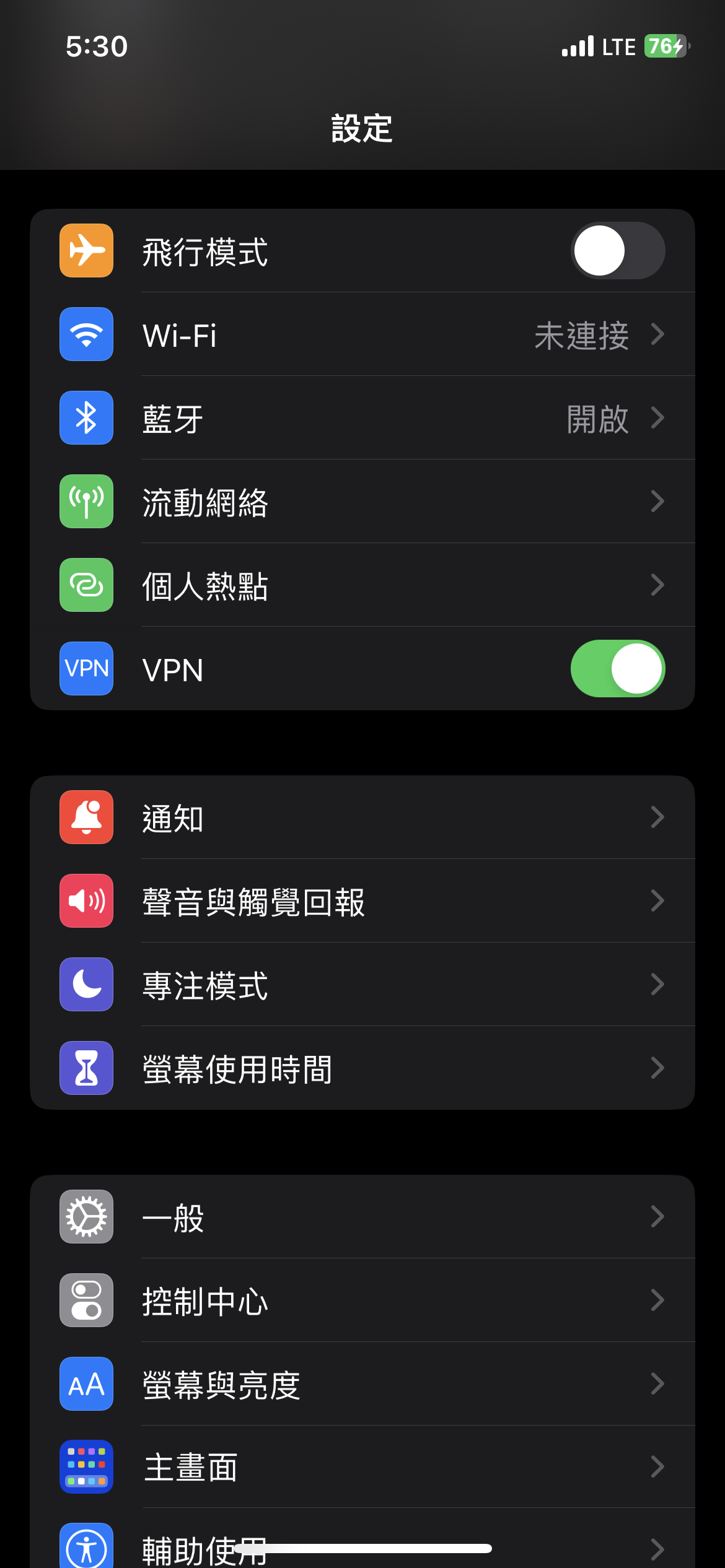Turn on the 飛行模式 switch
Screen dimensions: 725x1568
(618, 251)
